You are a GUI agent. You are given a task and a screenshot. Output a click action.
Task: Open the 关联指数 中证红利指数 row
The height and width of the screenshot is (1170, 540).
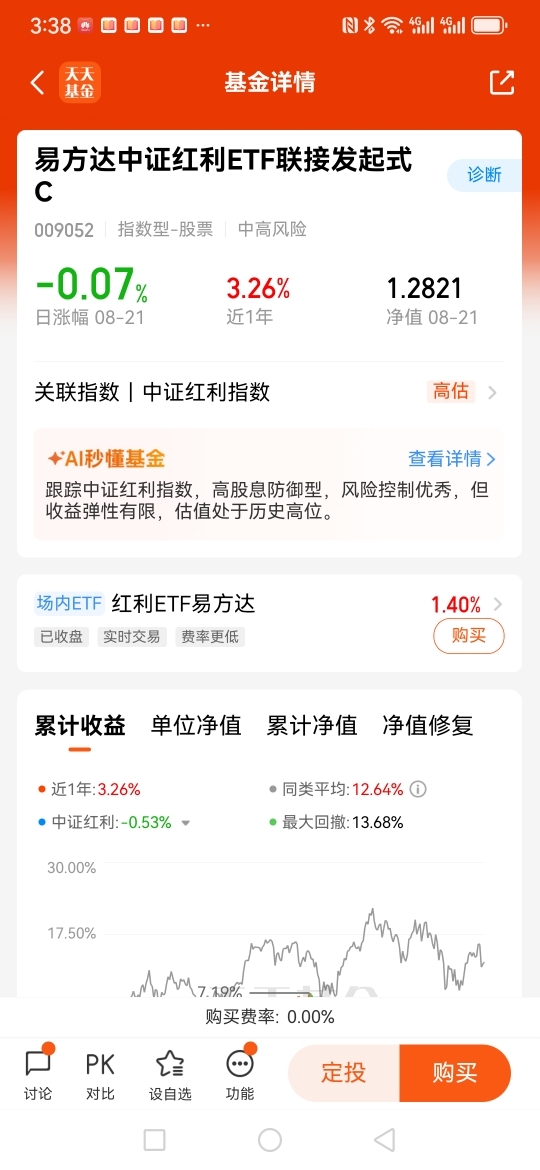(x=269, y=392)
